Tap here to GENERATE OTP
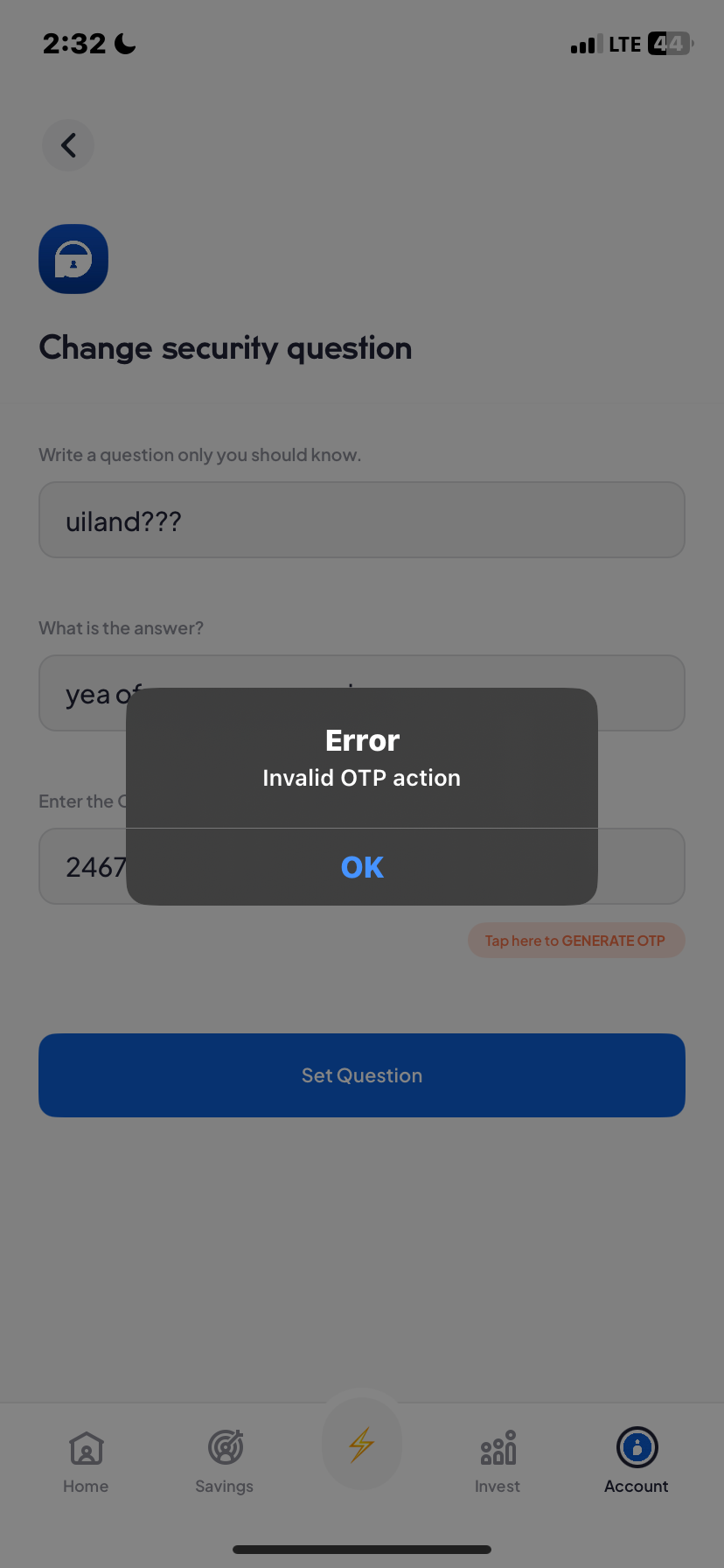724x1568 pixels. point(575,941)
